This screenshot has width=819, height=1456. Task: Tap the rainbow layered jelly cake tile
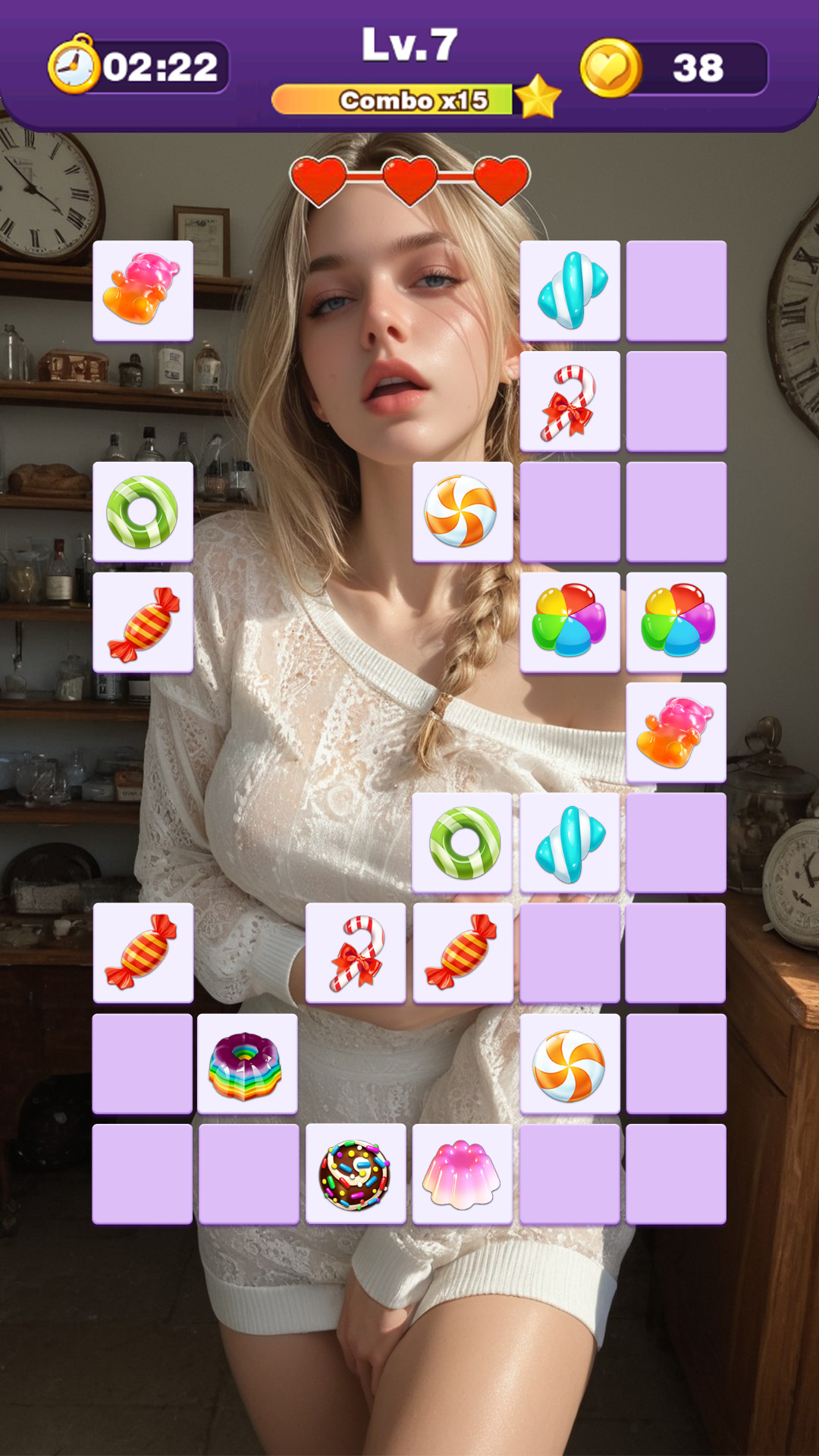click(x=247, y=1064)
